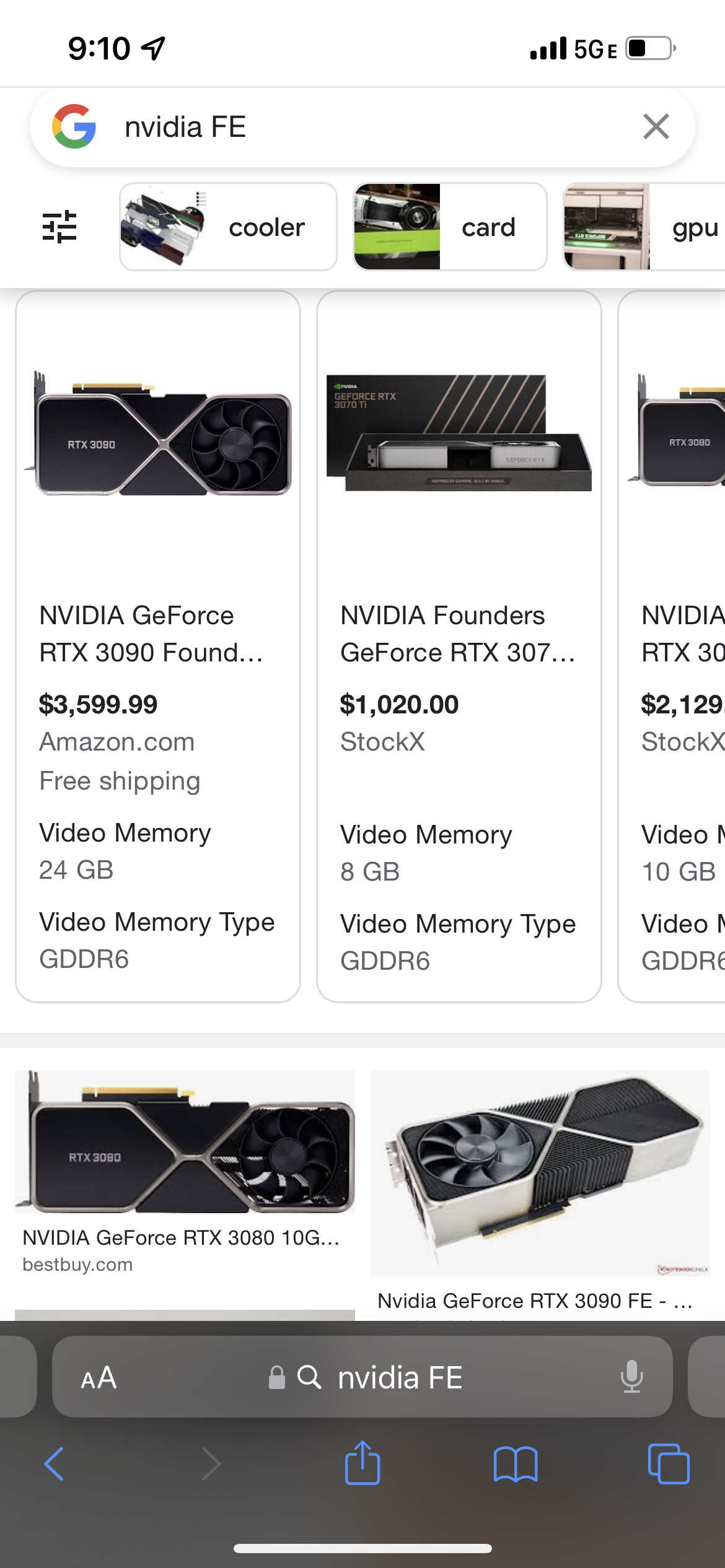
Task: Share this page from the toolbar
Action: [362, 1465]
